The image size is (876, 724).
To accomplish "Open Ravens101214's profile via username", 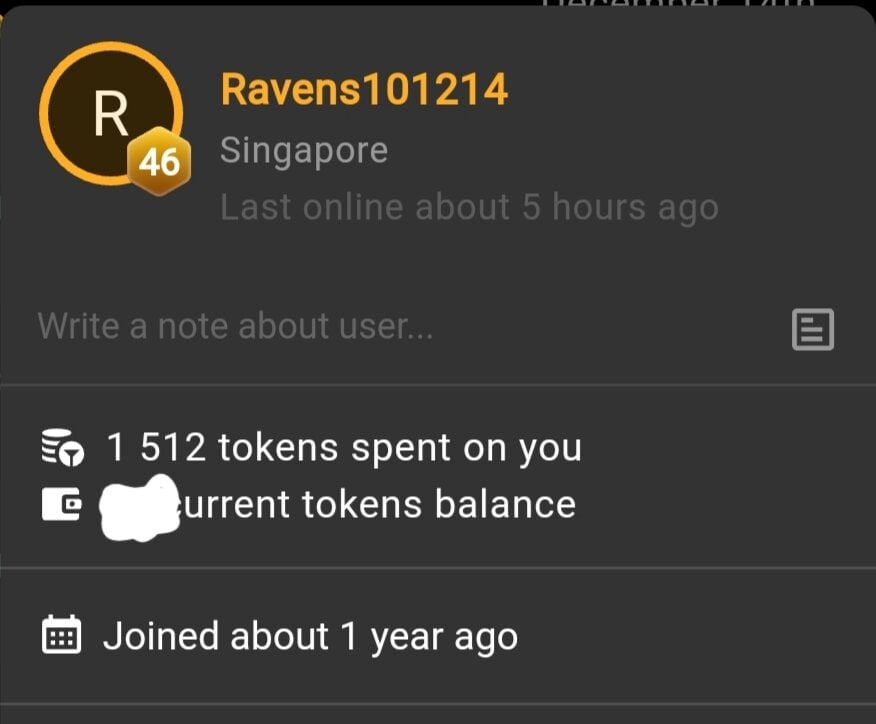I will (364, 90).
